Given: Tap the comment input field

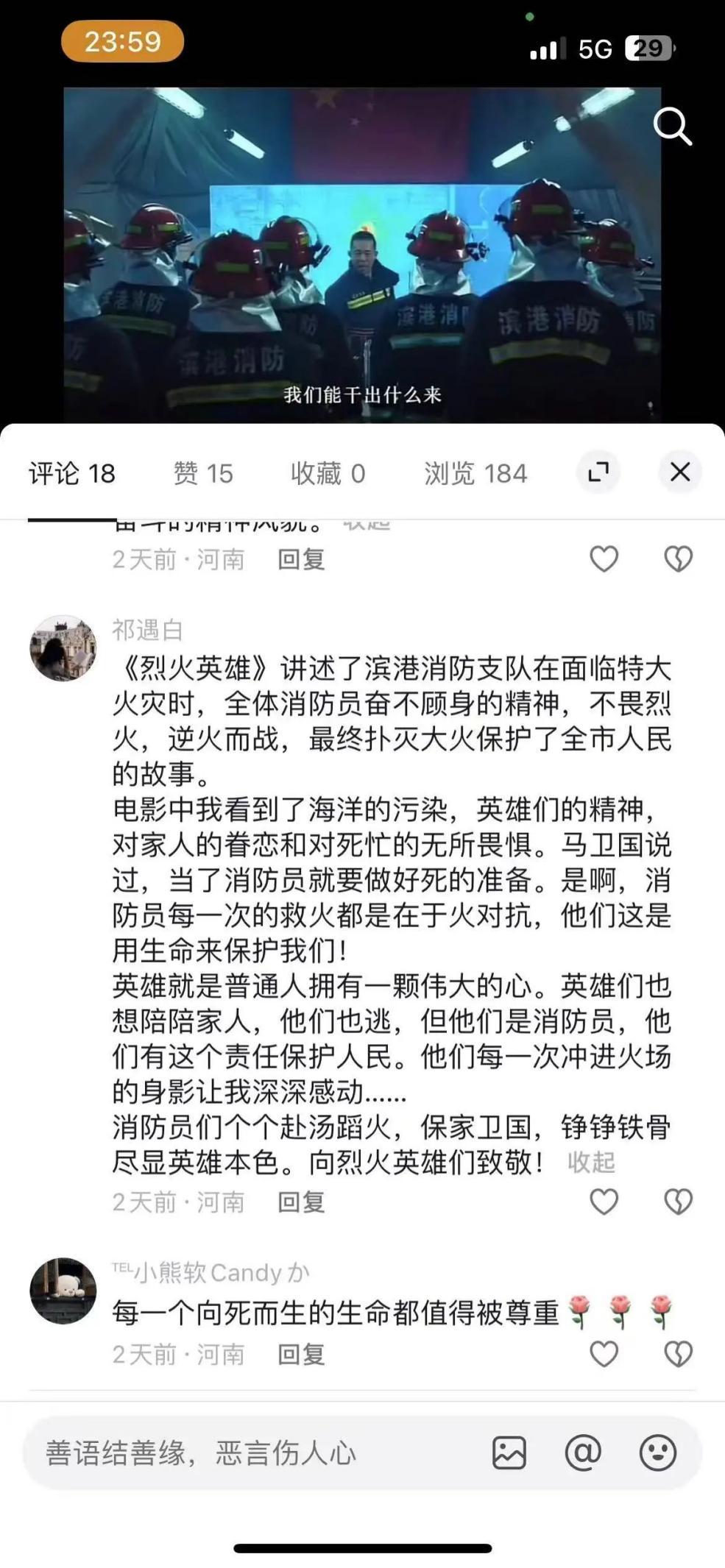Looking at the screenshot, I should click(243, 1453).
